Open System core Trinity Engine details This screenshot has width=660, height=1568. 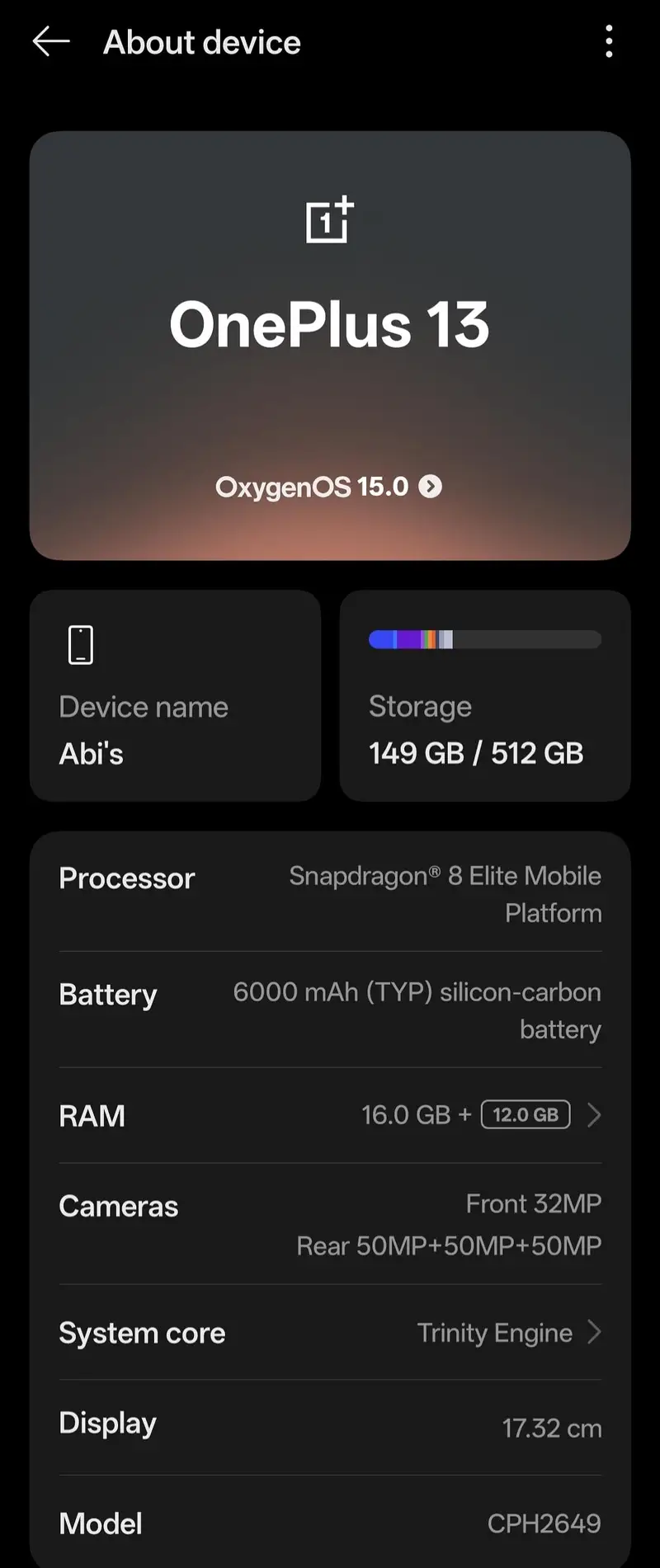[x=330, y=1332]
